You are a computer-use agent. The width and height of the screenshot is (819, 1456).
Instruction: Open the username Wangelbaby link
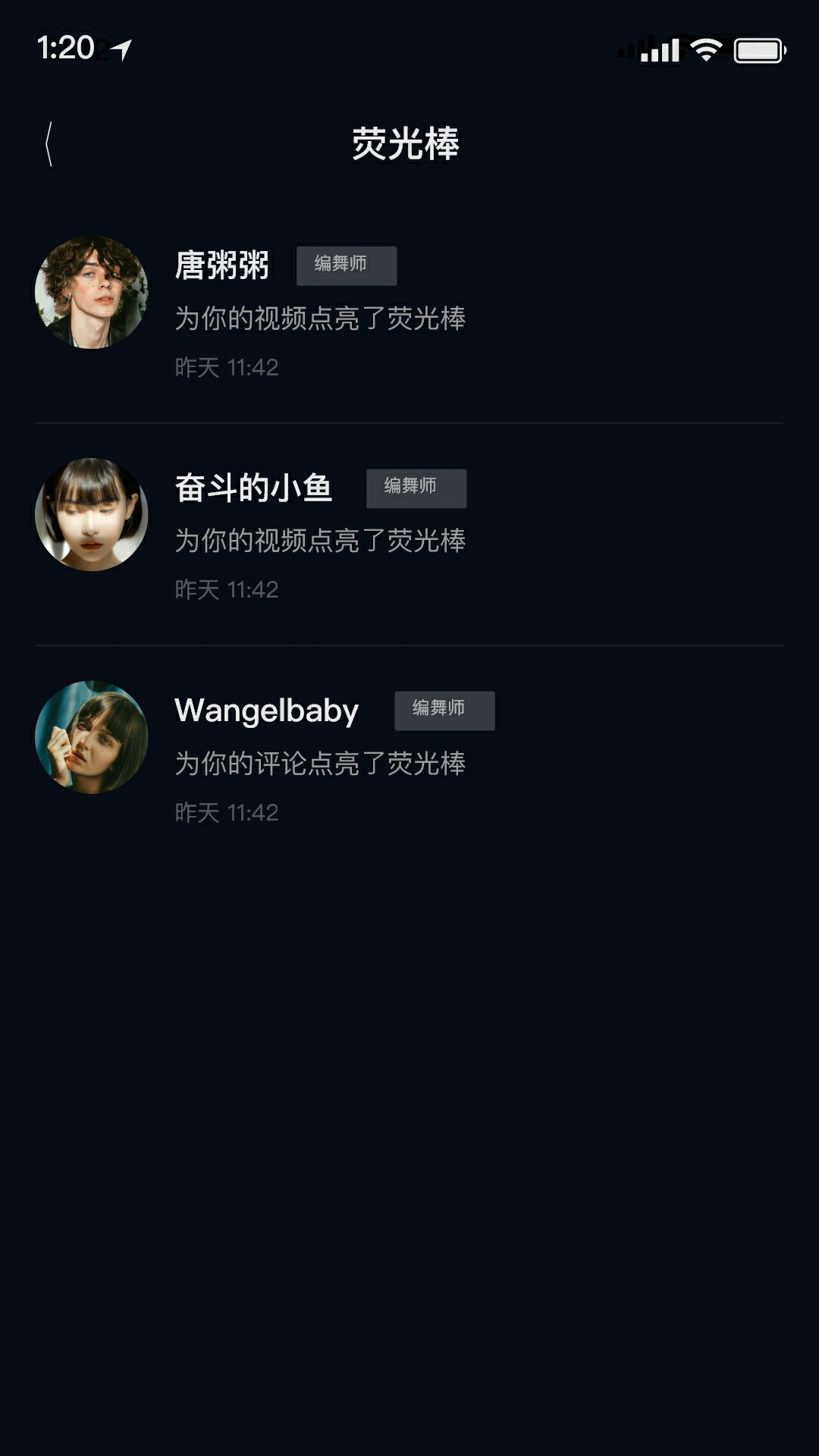coord(265,711)
